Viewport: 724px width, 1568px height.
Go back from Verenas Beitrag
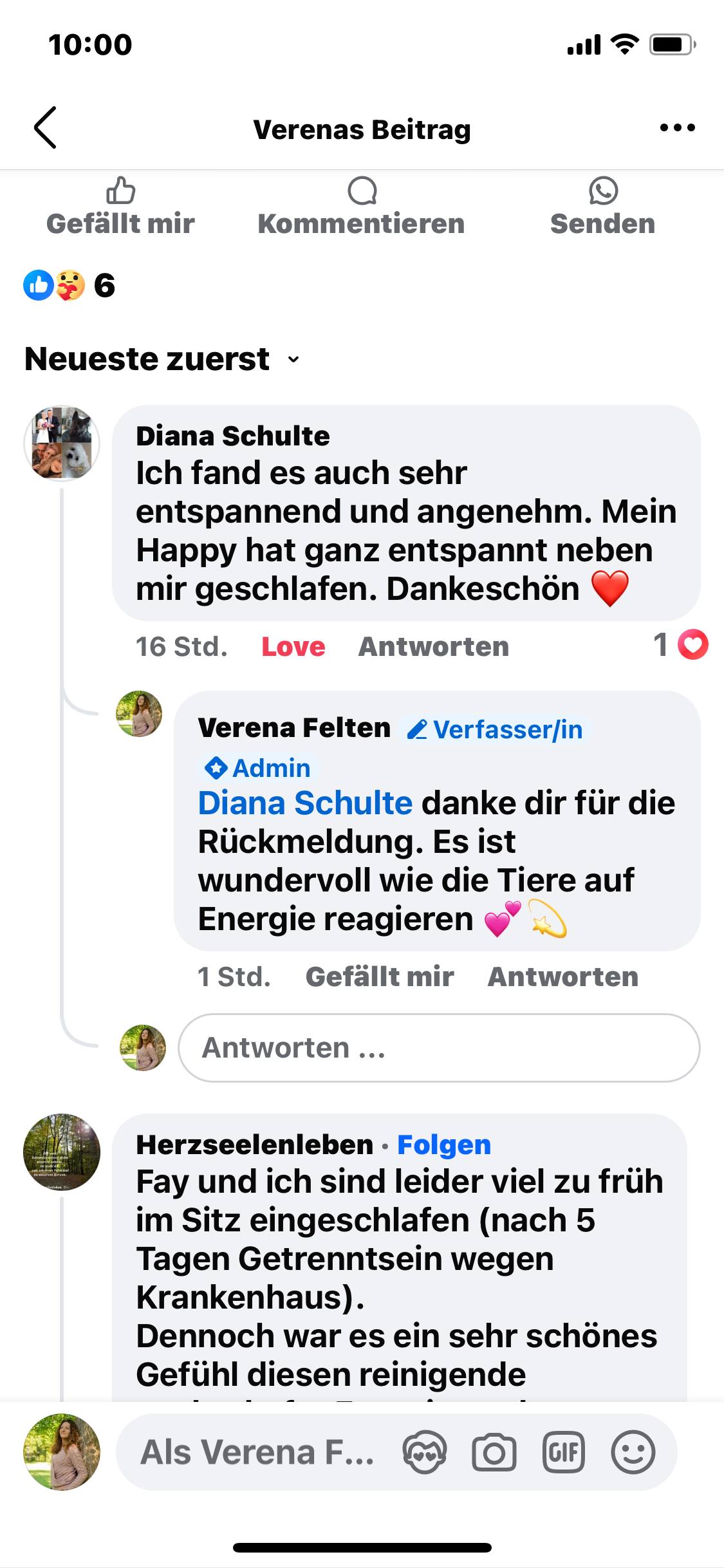[x=46, y=128]
